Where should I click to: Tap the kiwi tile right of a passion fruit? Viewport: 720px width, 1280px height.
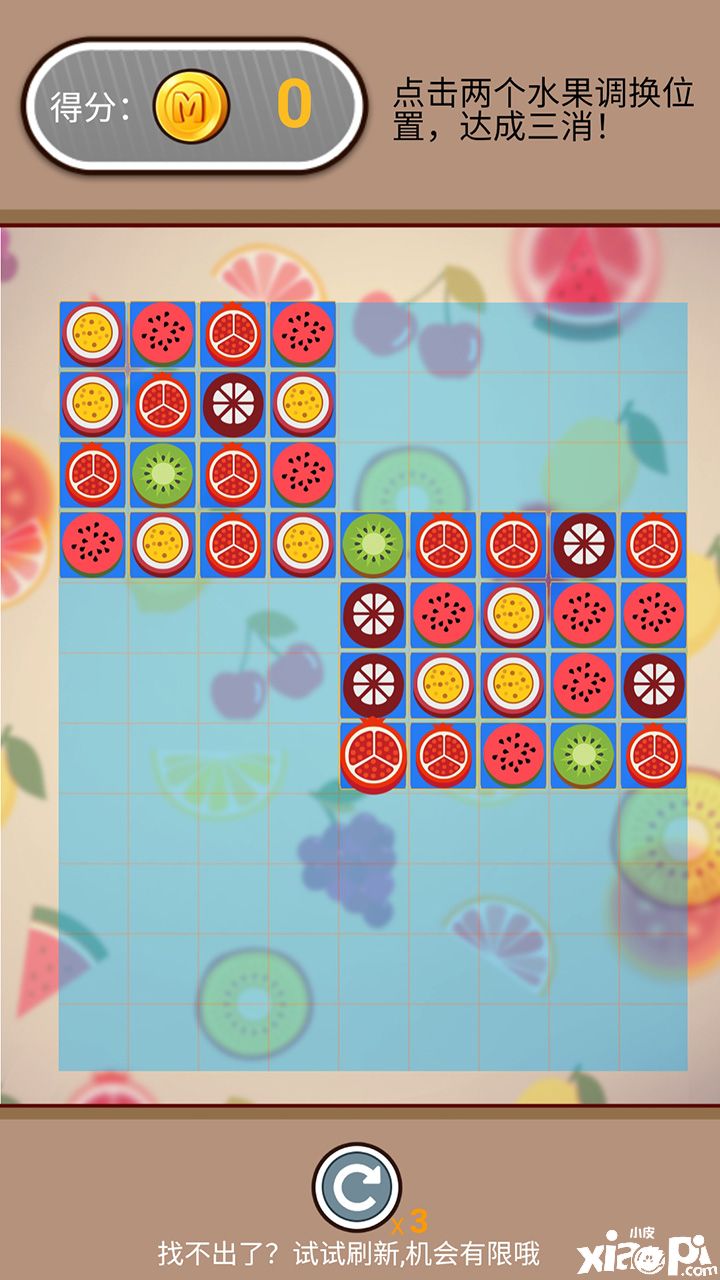click(x=373, y=546)
